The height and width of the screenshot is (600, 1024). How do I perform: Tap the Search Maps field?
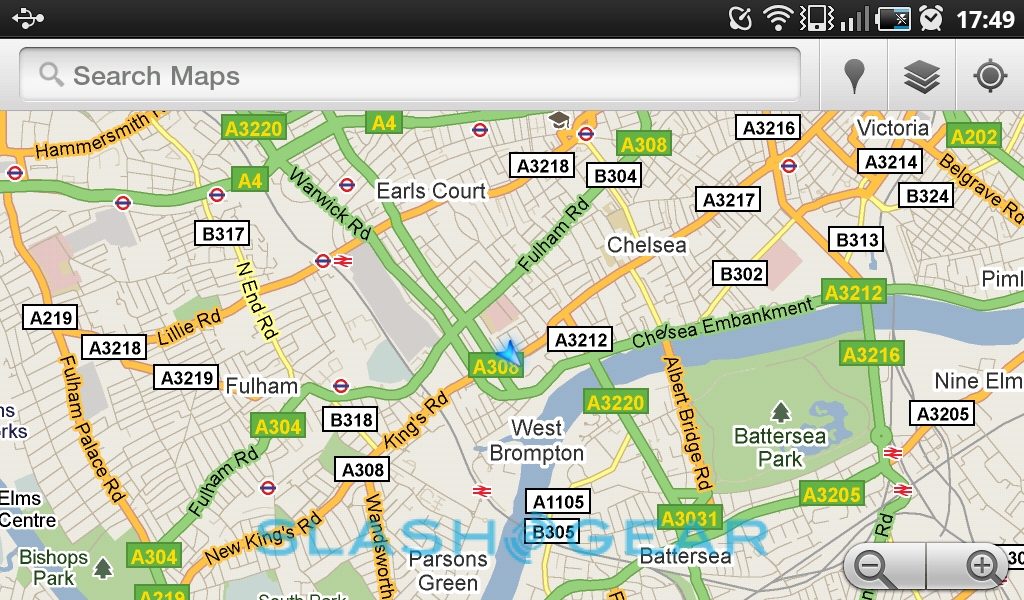pos(410,75)
